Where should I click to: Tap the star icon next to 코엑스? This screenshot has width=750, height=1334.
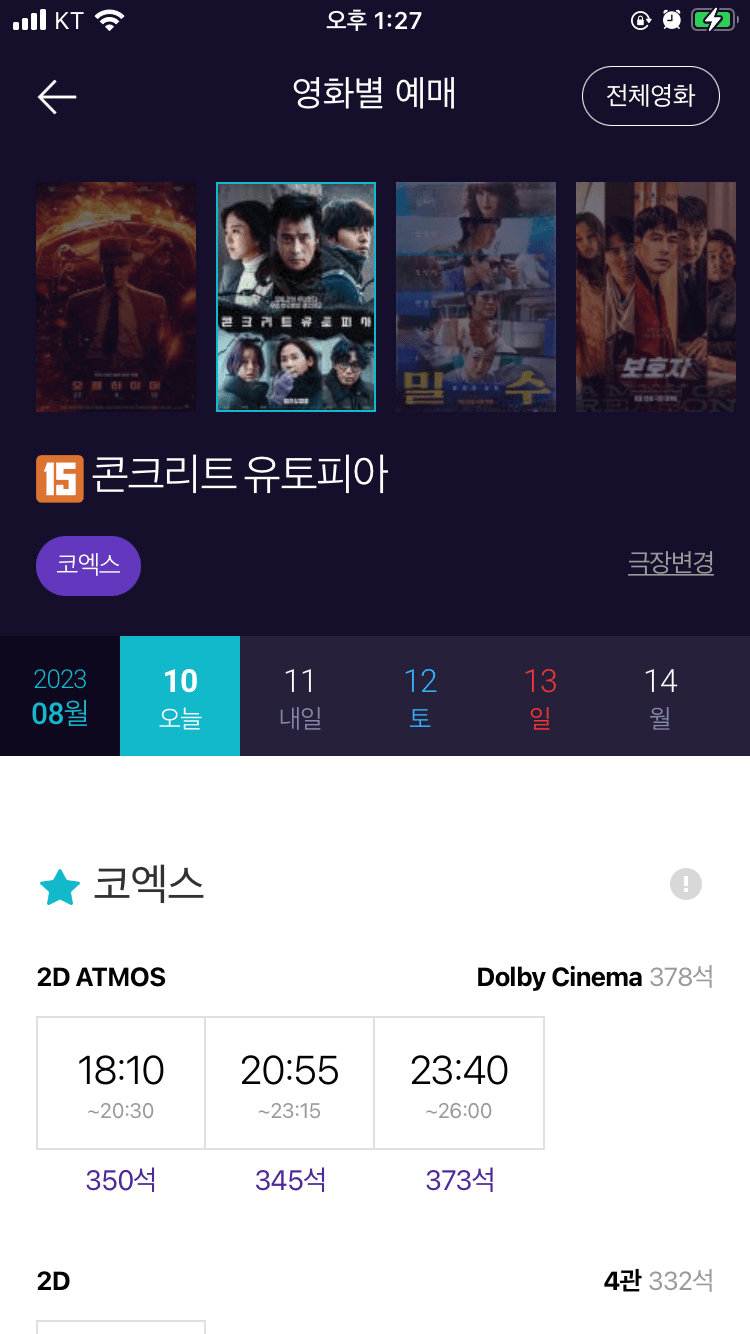pyautogui.click(x=58, y=885)
